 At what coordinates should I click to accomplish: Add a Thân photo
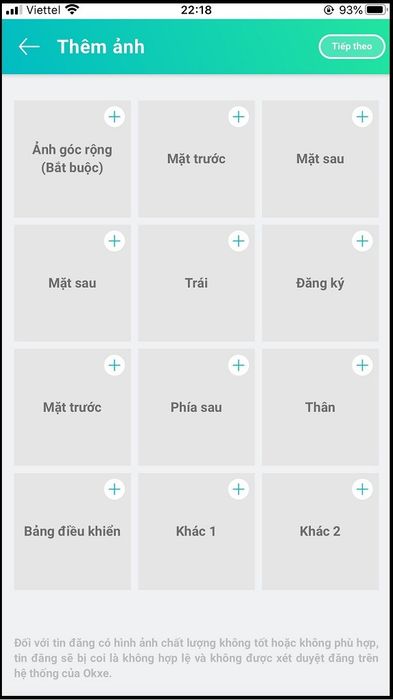point(320,407)
